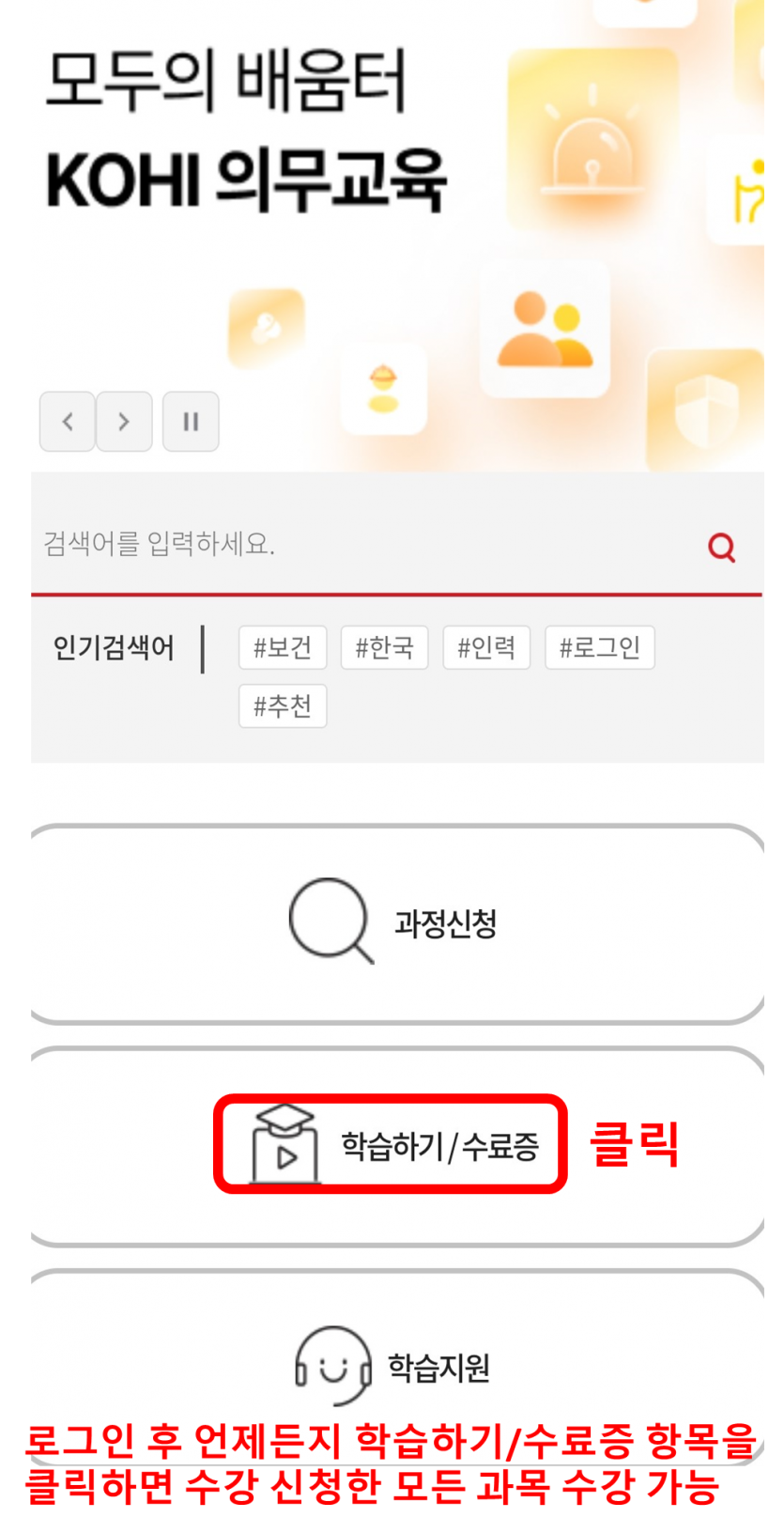
Task: Show the next banner slide
Action: [124, 422]
